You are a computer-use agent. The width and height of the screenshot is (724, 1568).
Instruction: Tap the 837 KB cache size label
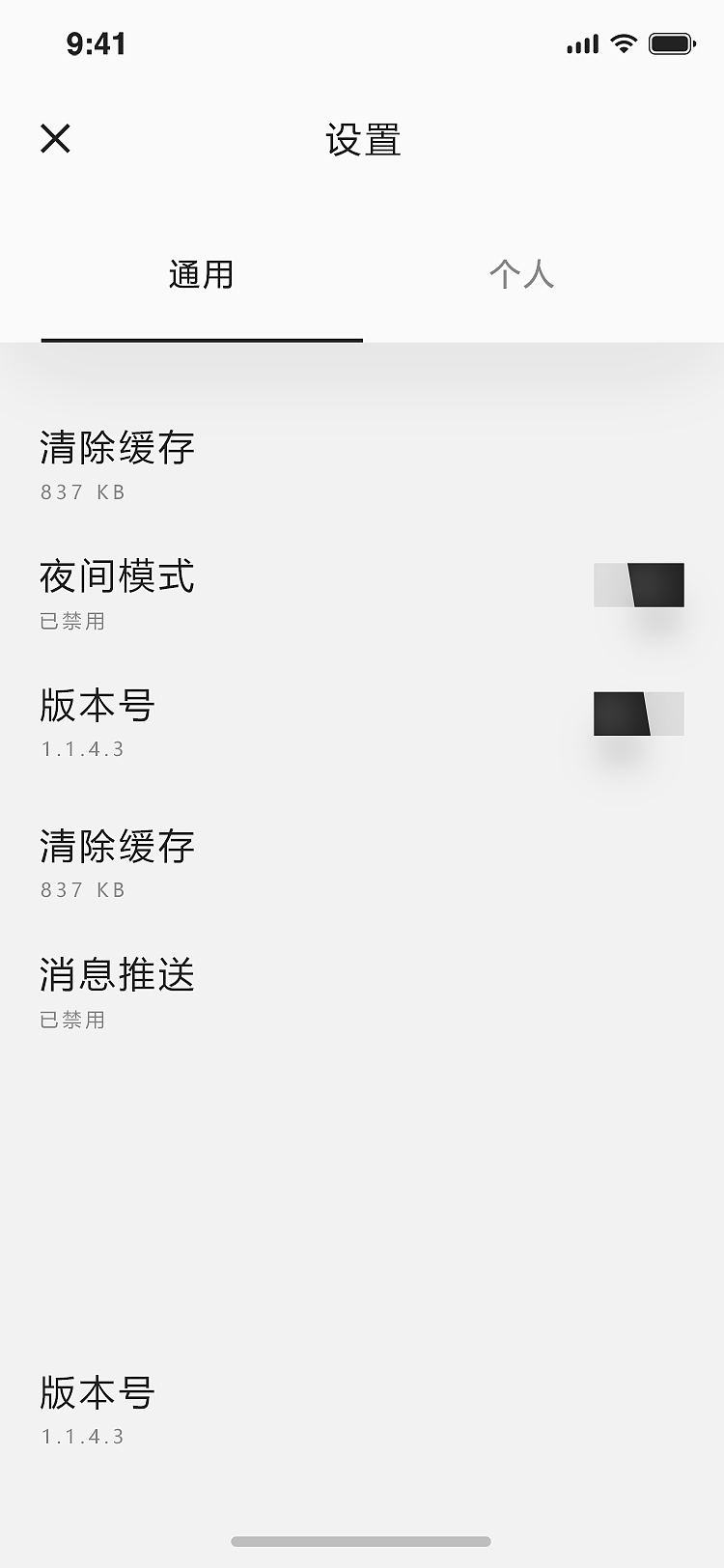[82, 492]
